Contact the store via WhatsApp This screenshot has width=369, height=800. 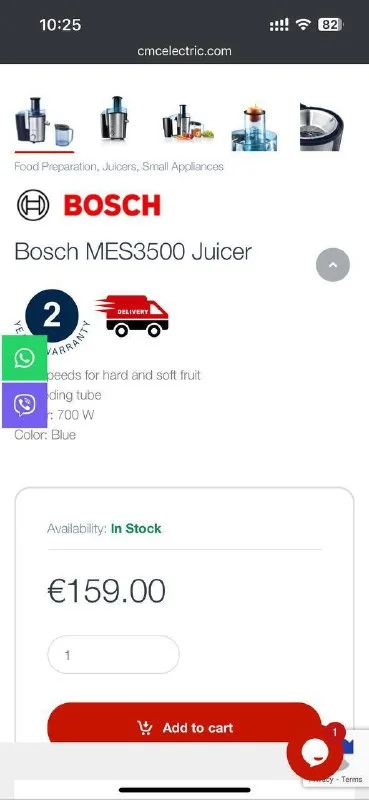[x=24, y=358]
